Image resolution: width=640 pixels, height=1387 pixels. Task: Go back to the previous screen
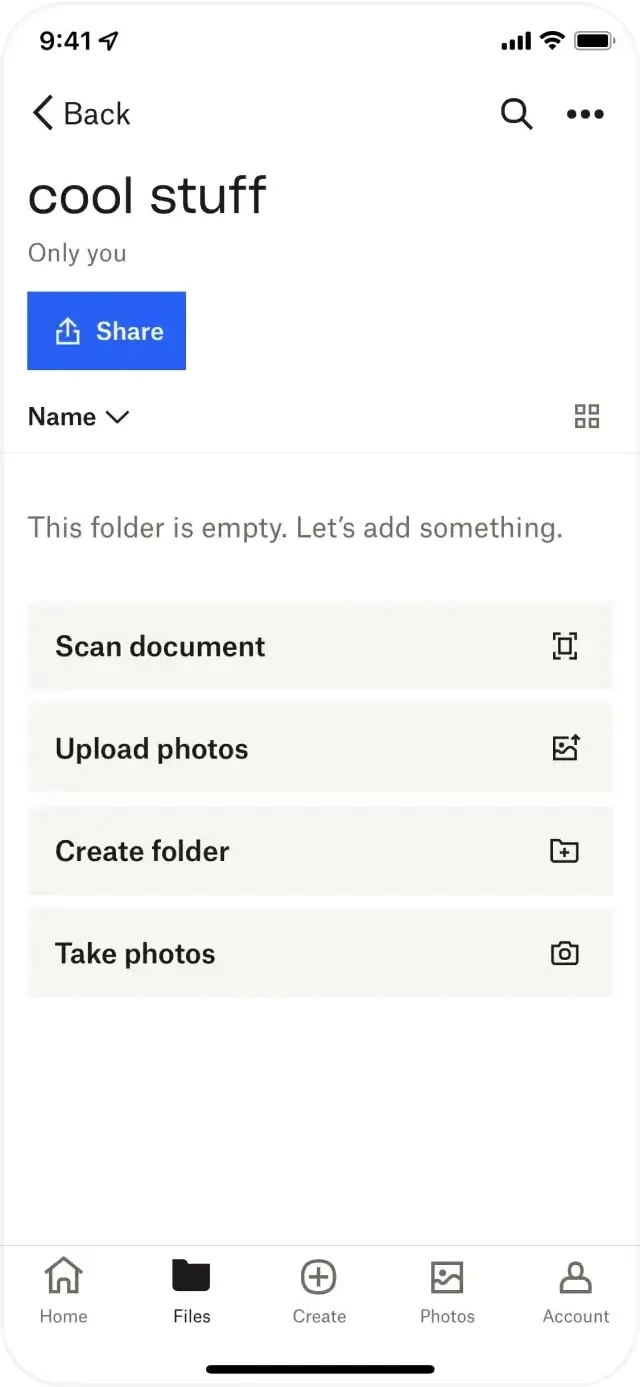click(x=82, y=114)
